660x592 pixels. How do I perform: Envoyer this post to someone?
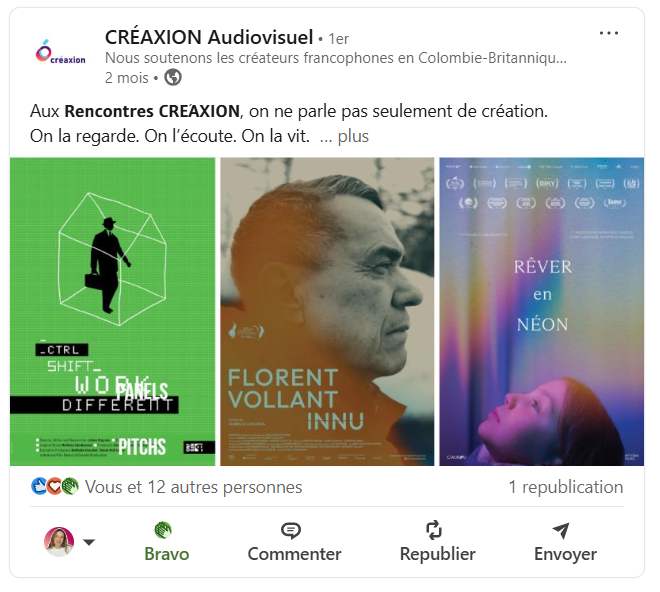pos(565,541)
